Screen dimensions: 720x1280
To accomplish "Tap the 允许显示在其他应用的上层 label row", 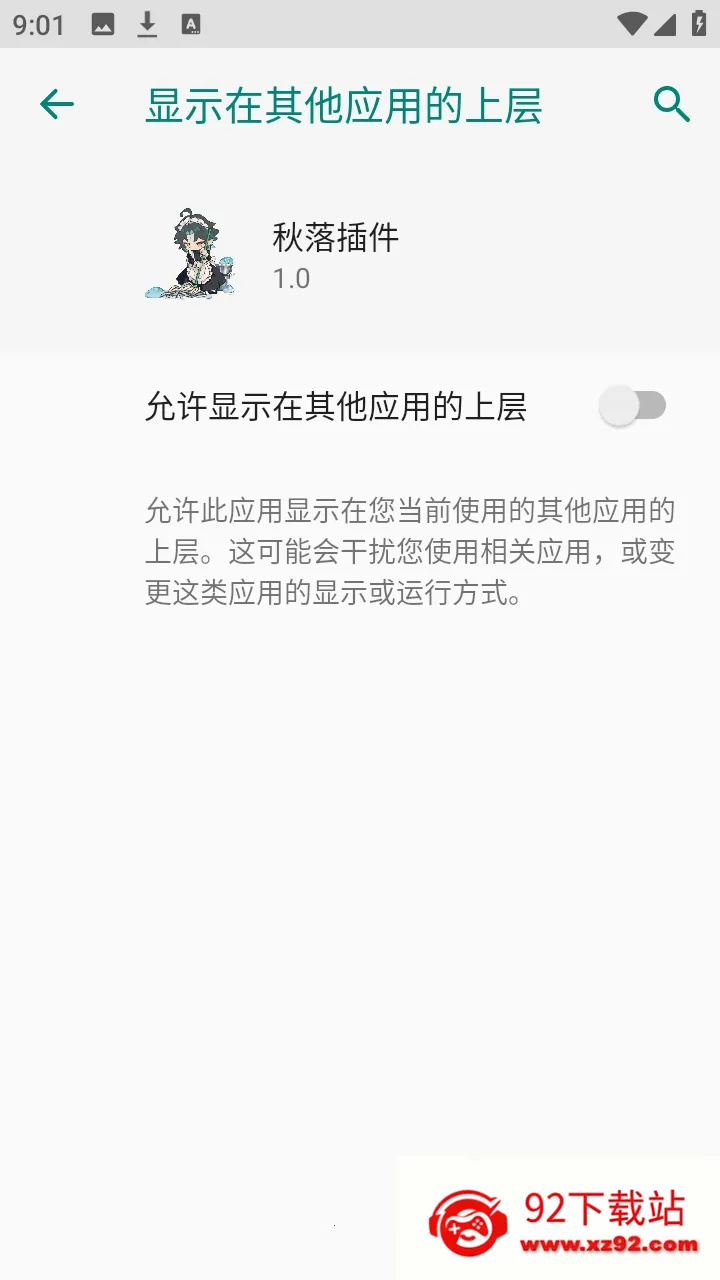I will point(337,405).
